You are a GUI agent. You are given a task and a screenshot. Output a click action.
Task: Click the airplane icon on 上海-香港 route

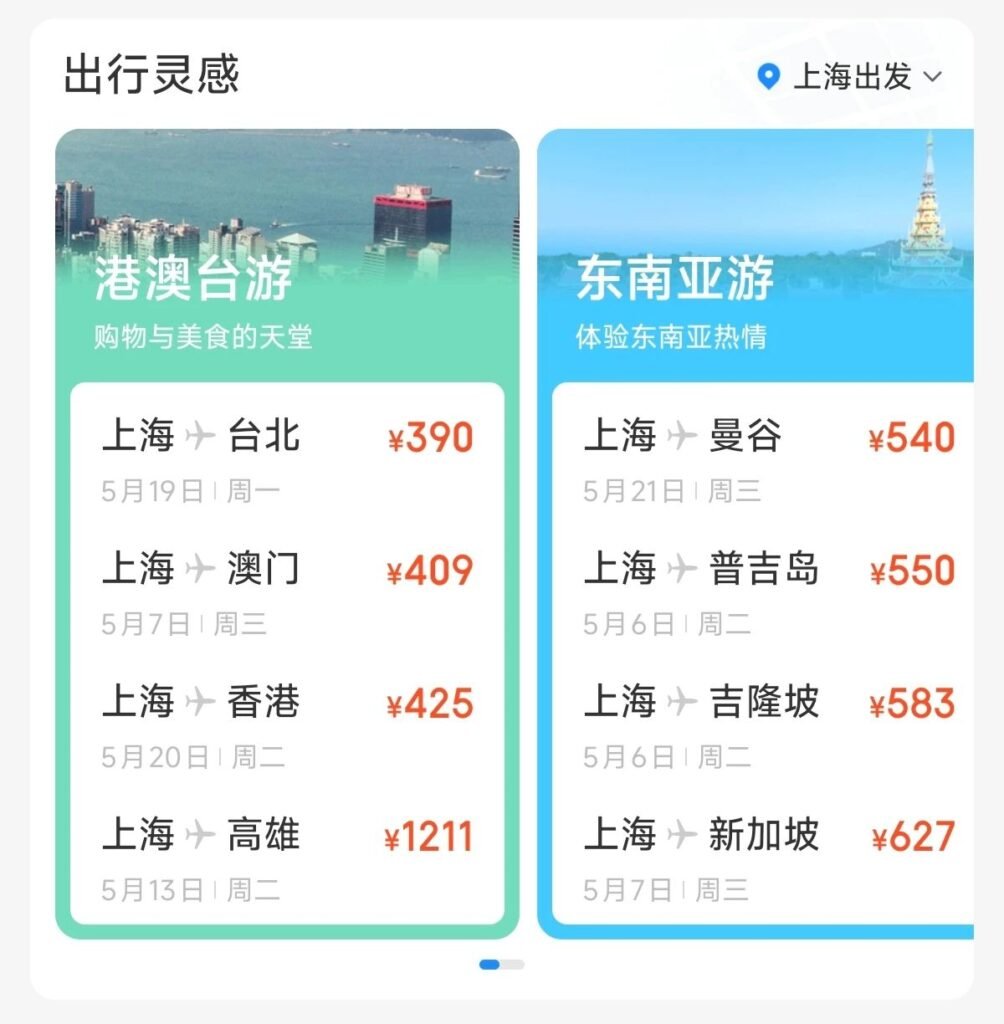click(197, 702)
